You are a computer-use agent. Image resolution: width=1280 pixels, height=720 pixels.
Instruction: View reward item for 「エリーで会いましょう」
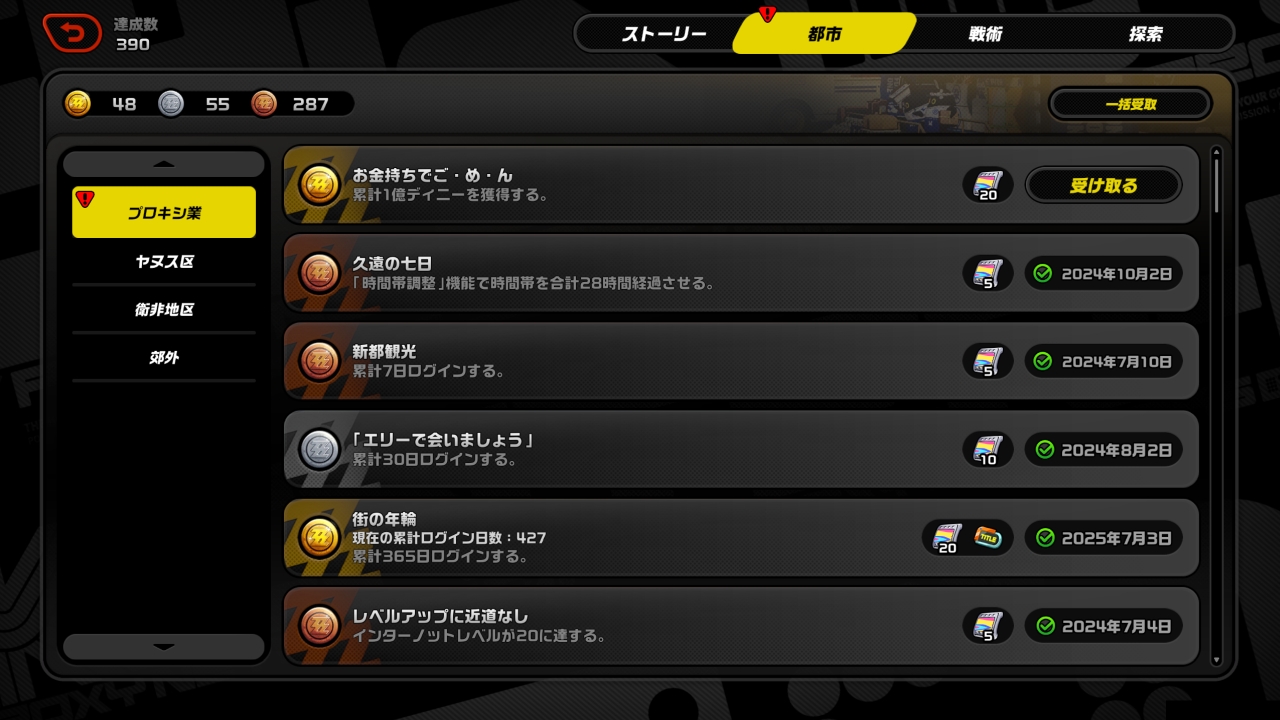pyautogui.click(x=988, y=450)
